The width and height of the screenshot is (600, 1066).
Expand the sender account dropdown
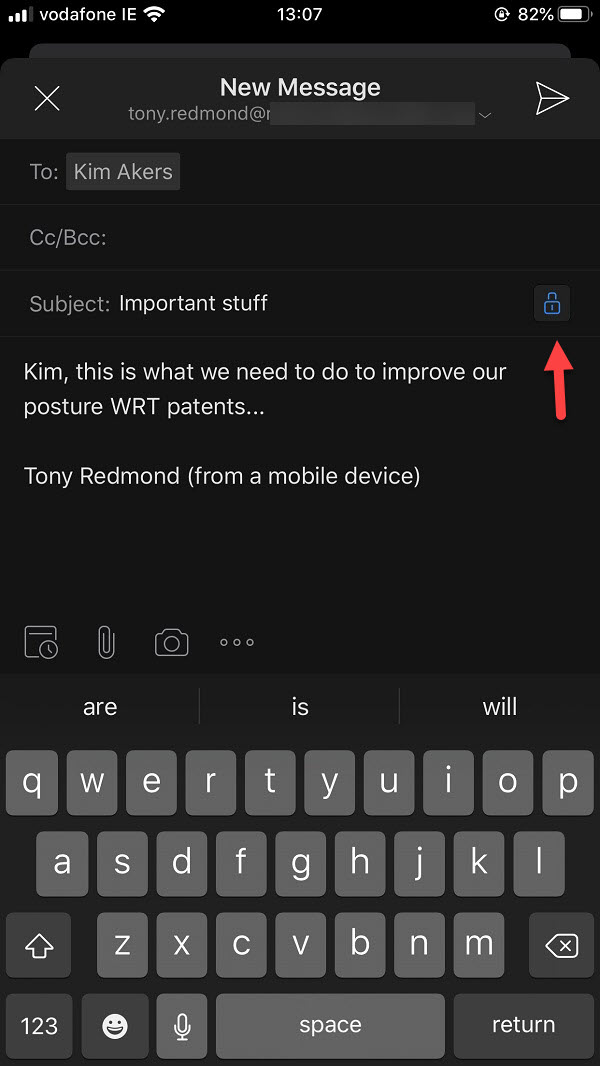484,116
